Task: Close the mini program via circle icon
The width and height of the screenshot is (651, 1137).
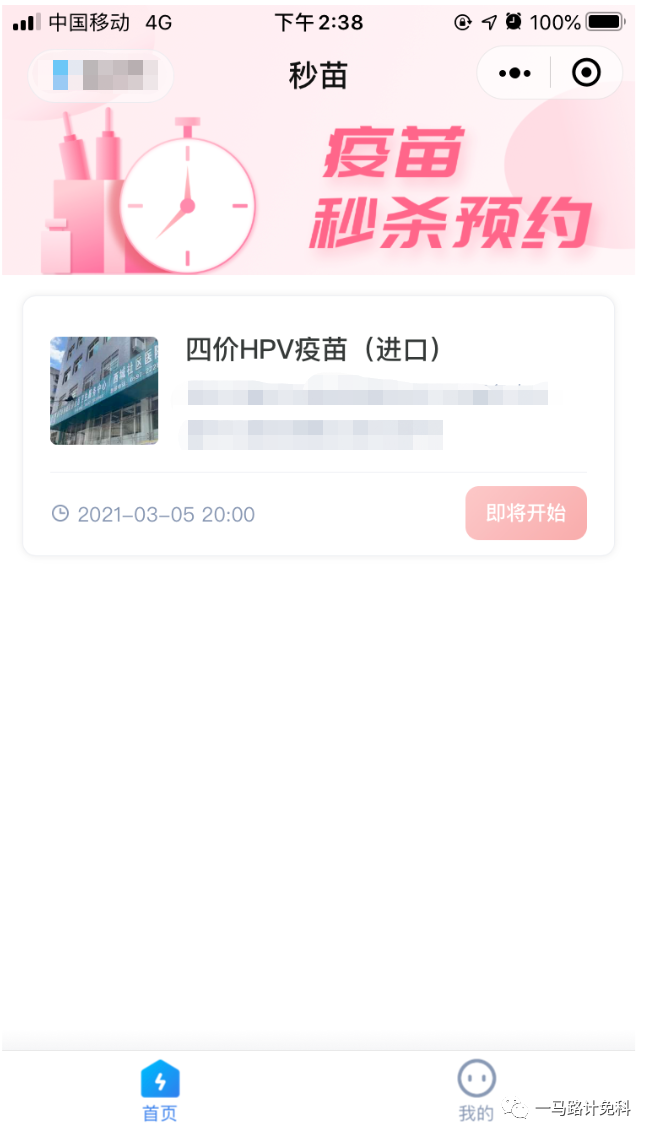Action: coord(586,73)
